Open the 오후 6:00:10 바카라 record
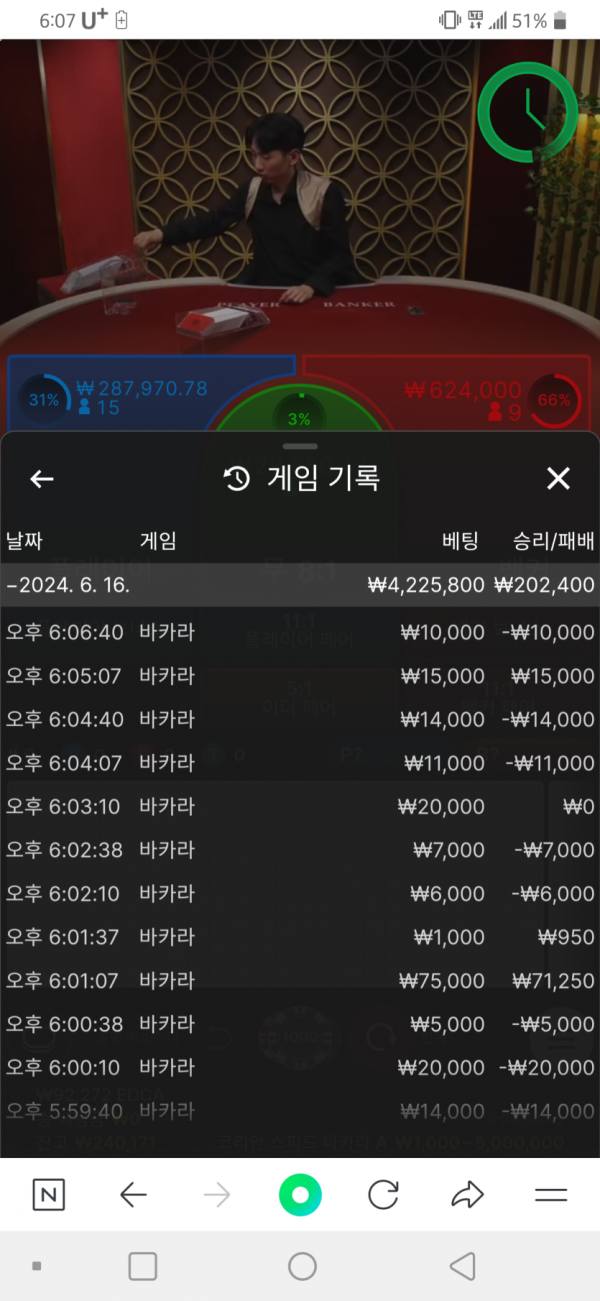This screenshot has height=1301, width=600. 300,1068
